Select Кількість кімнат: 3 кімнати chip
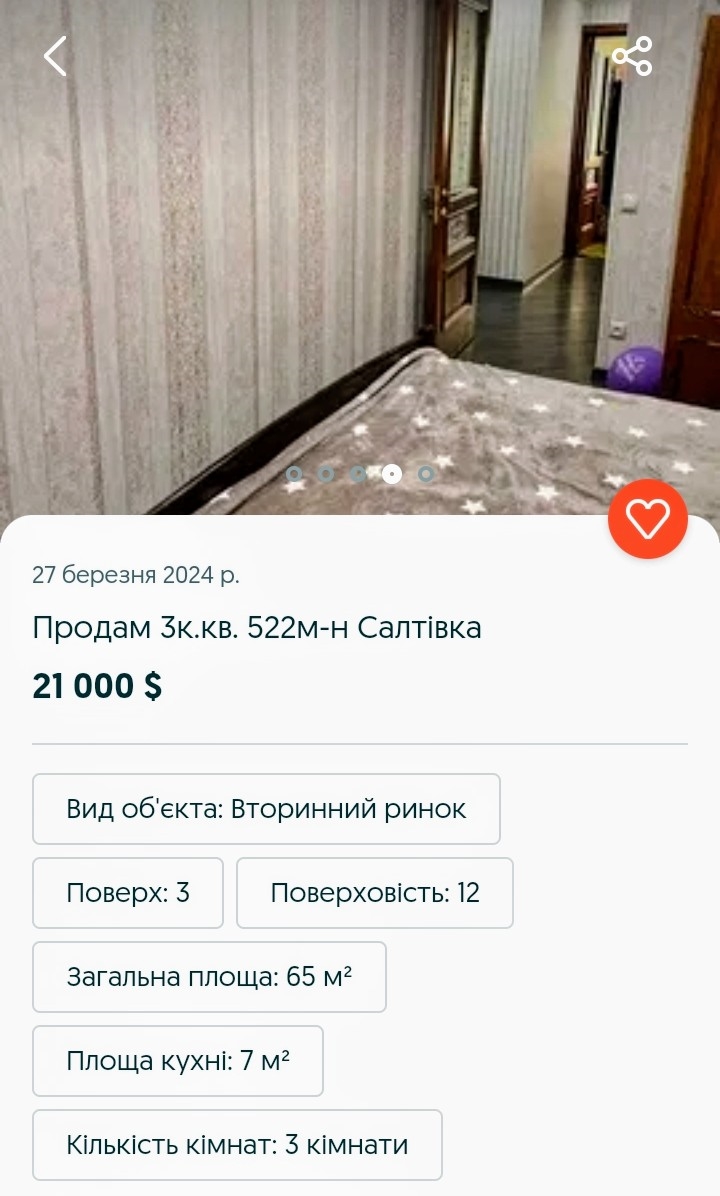This screenshot has height=1196, width=720. click(237, 1145)
